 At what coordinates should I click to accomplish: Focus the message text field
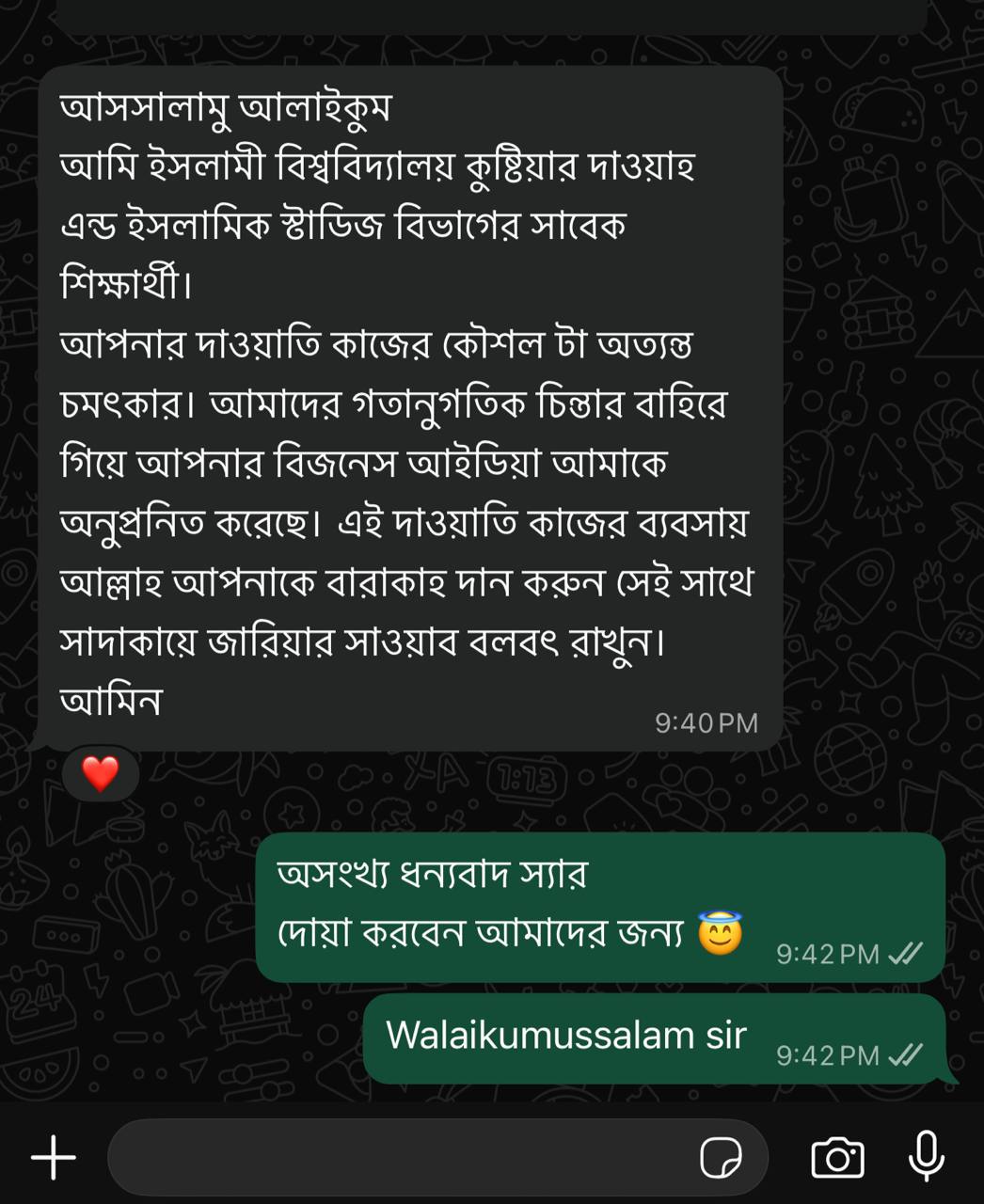point(395,1157)
